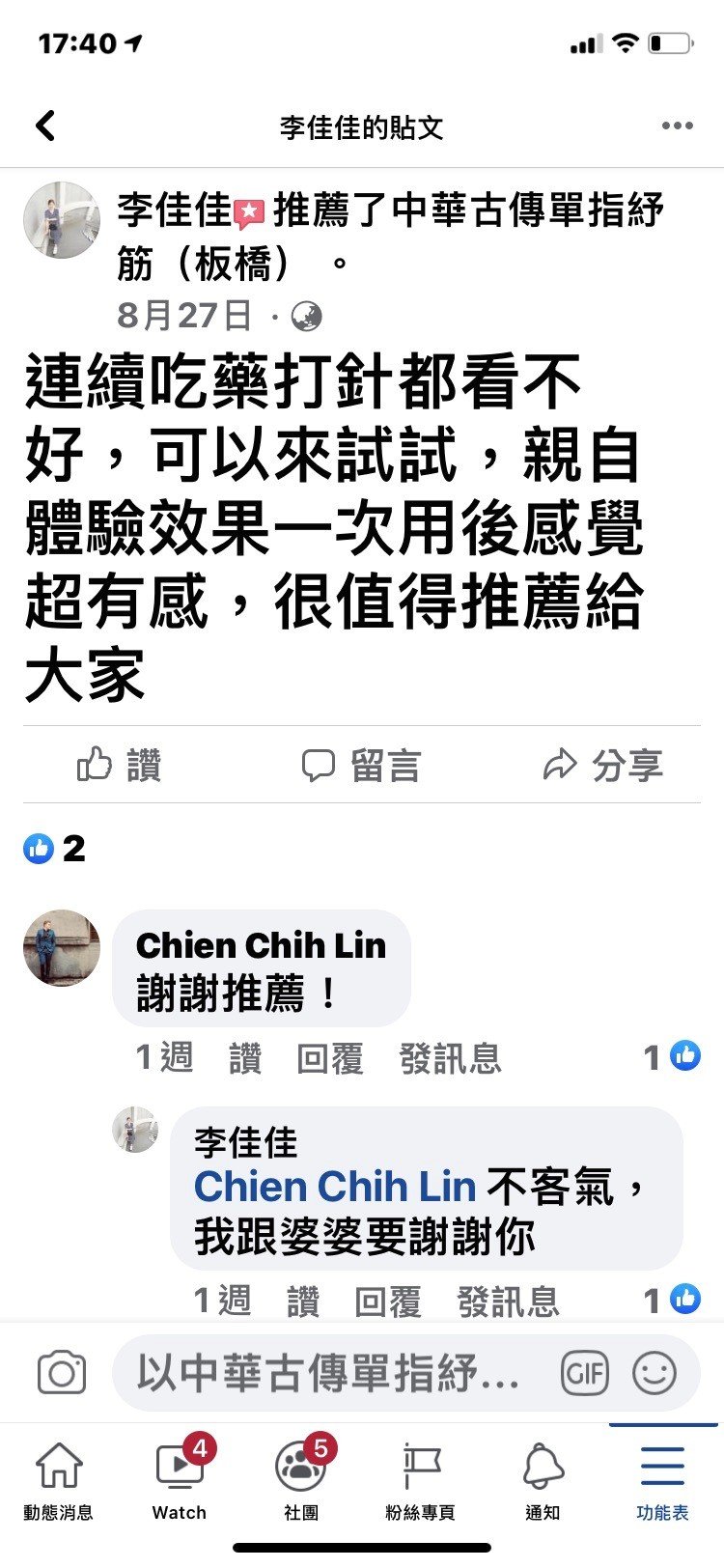Focus the comment input field
This screenshot has width=724, height=1568.
click(x=328, y=1373)
